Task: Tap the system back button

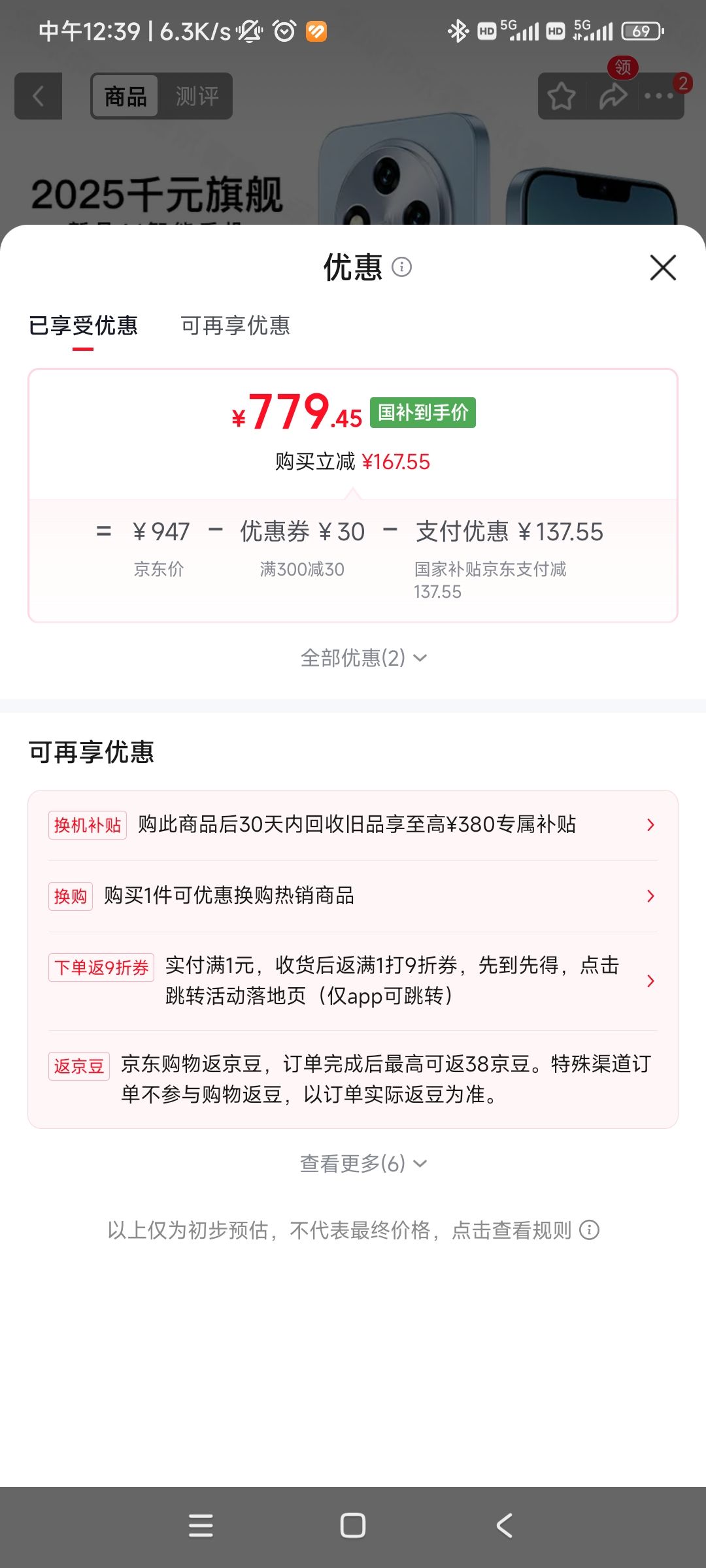Action: [504, 1526]
